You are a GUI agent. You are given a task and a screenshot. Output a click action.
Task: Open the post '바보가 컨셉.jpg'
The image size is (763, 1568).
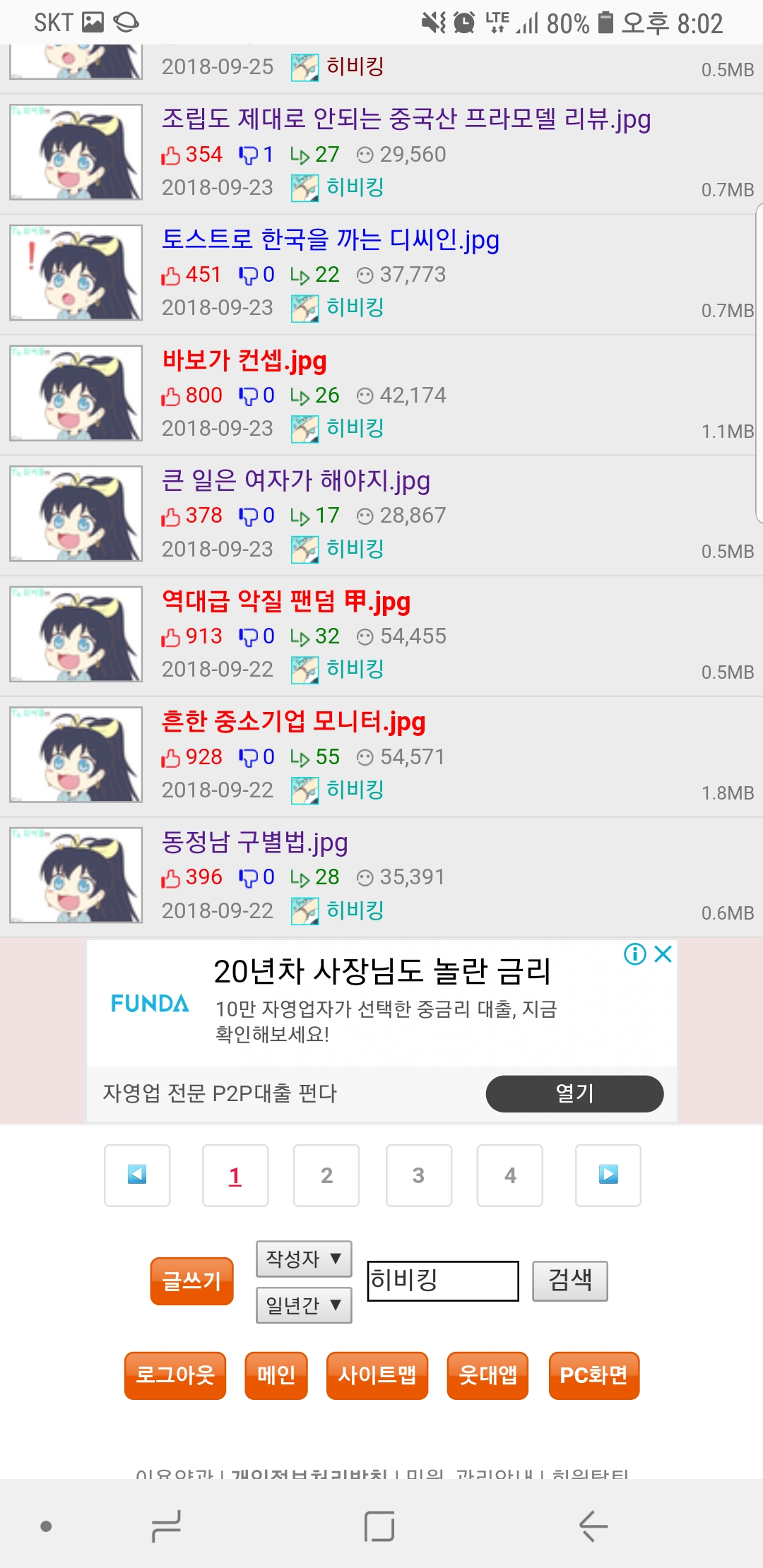pos(244,360)
